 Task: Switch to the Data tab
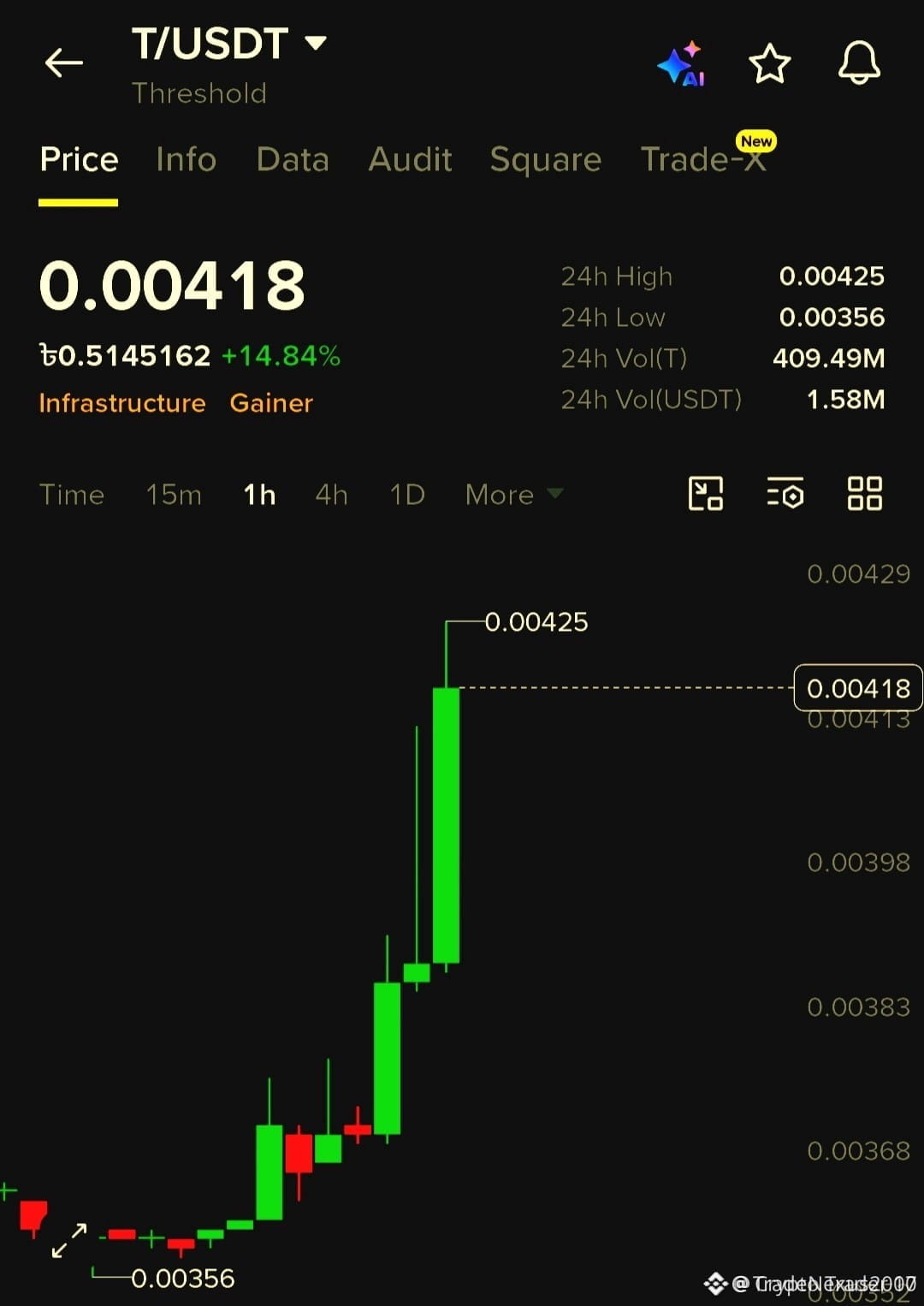(x=293, y=159)
